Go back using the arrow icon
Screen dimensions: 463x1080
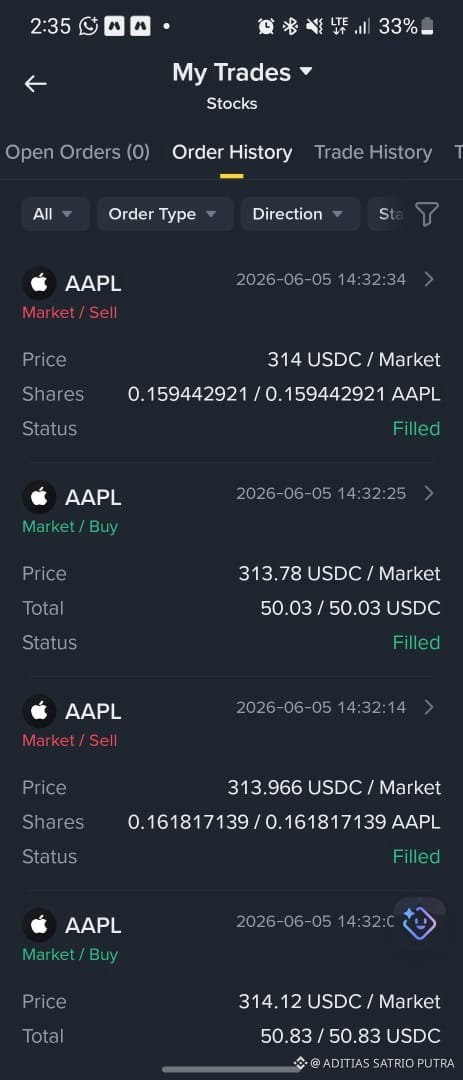click(35, 84)
